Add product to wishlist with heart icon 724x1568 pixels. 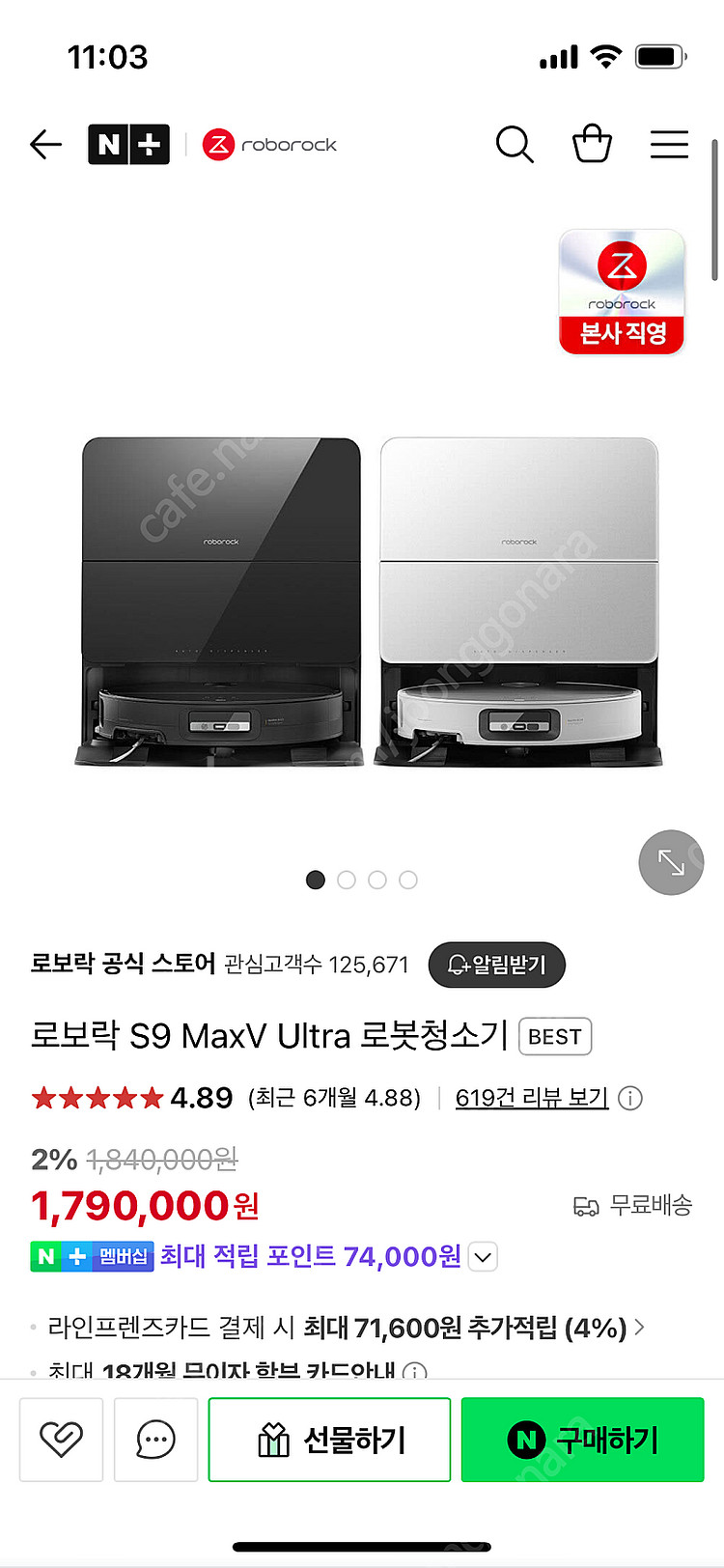(x=61, y=1439)
